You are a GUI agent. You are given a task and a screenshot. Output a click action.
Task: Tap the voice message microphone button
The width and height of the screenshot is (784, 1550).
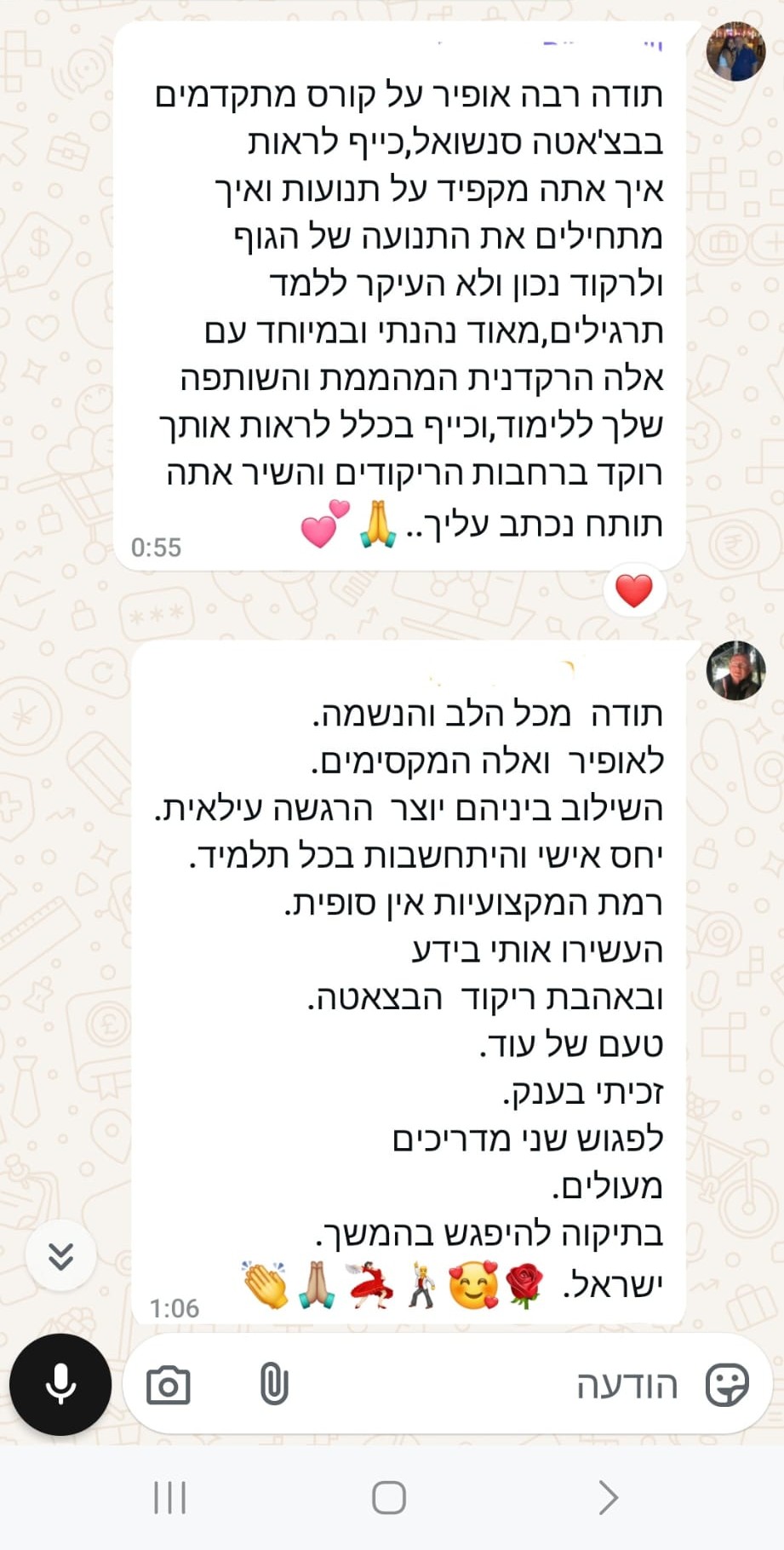point(60,1385)
